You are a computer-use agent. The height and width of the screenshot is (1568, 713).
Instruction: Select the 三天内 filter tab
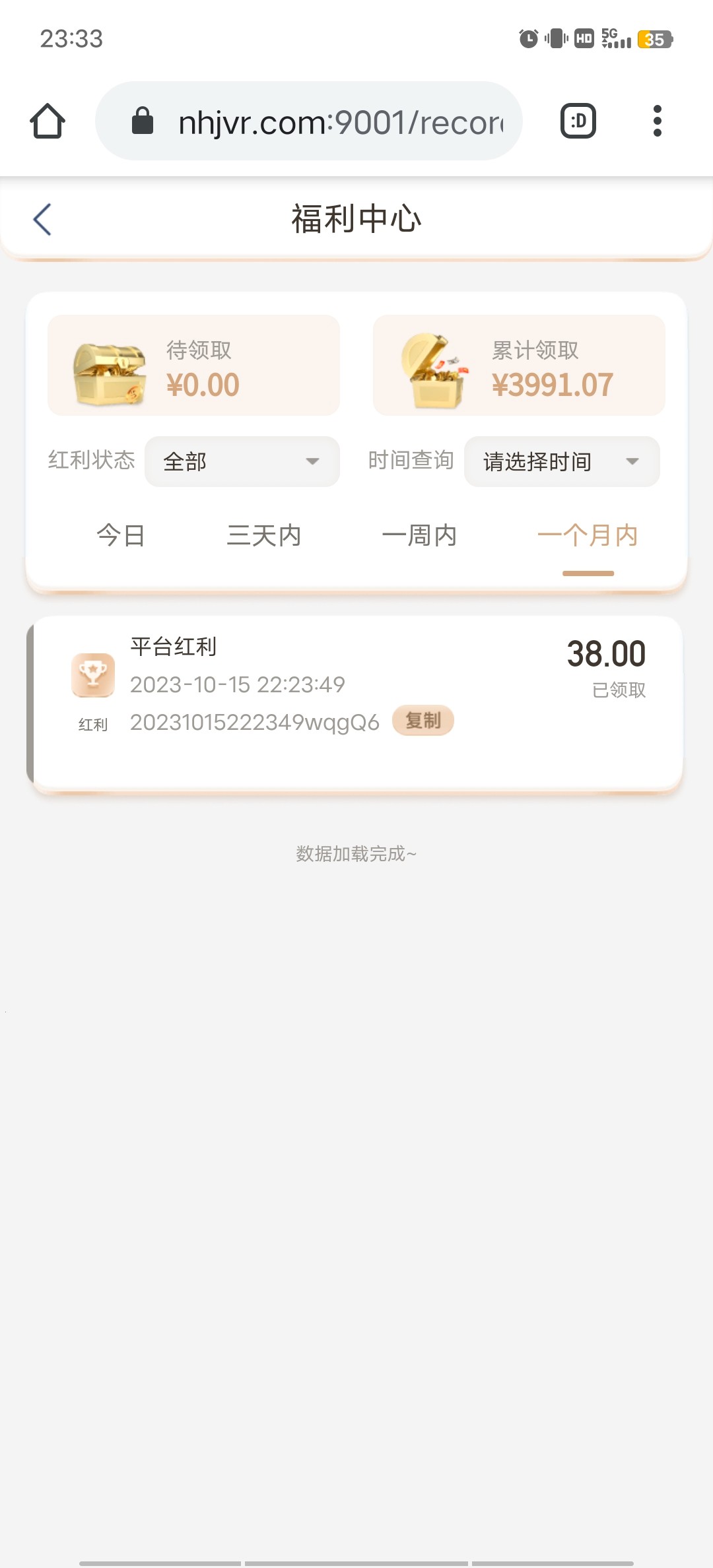tap(263, 535)
